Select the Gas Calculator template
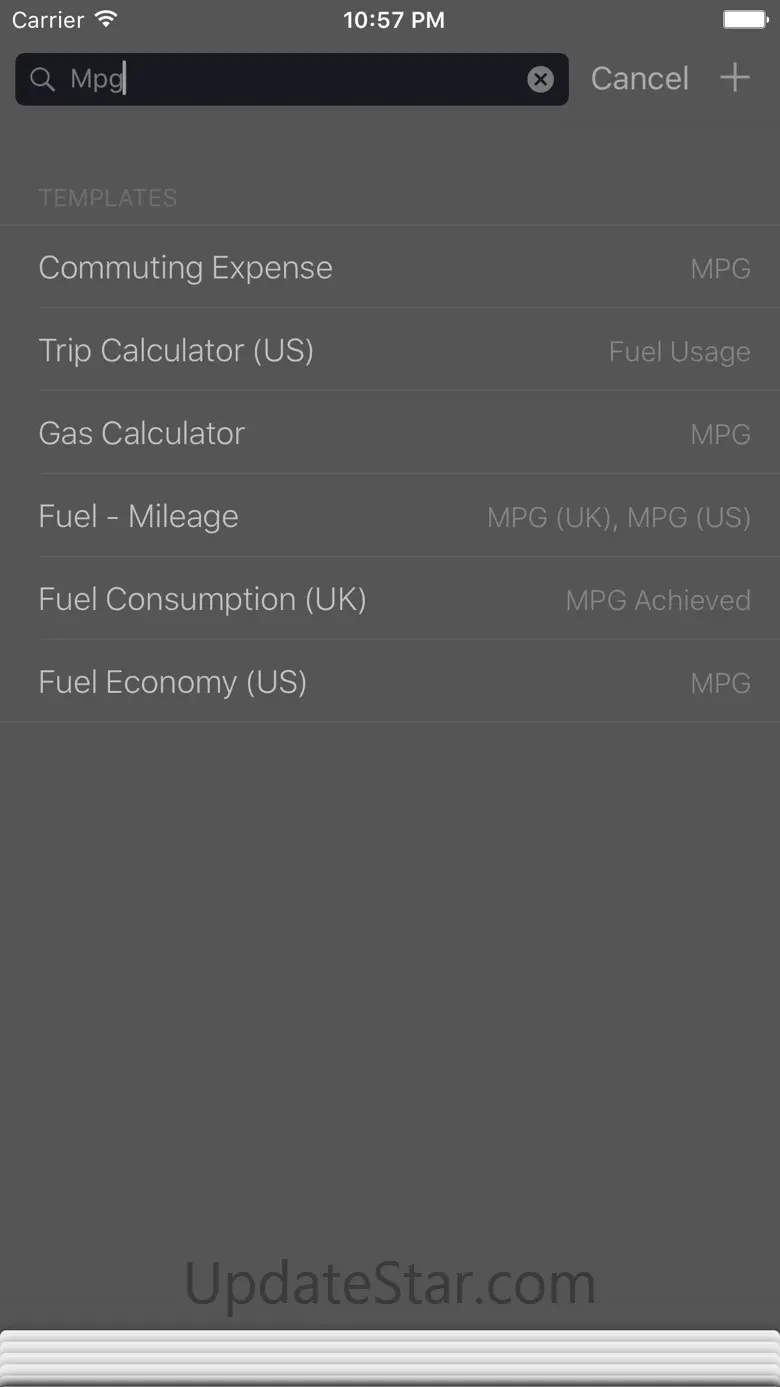The height and width of the screenshot is (1387, 780). pyautogui.click(x=390, y=433)
